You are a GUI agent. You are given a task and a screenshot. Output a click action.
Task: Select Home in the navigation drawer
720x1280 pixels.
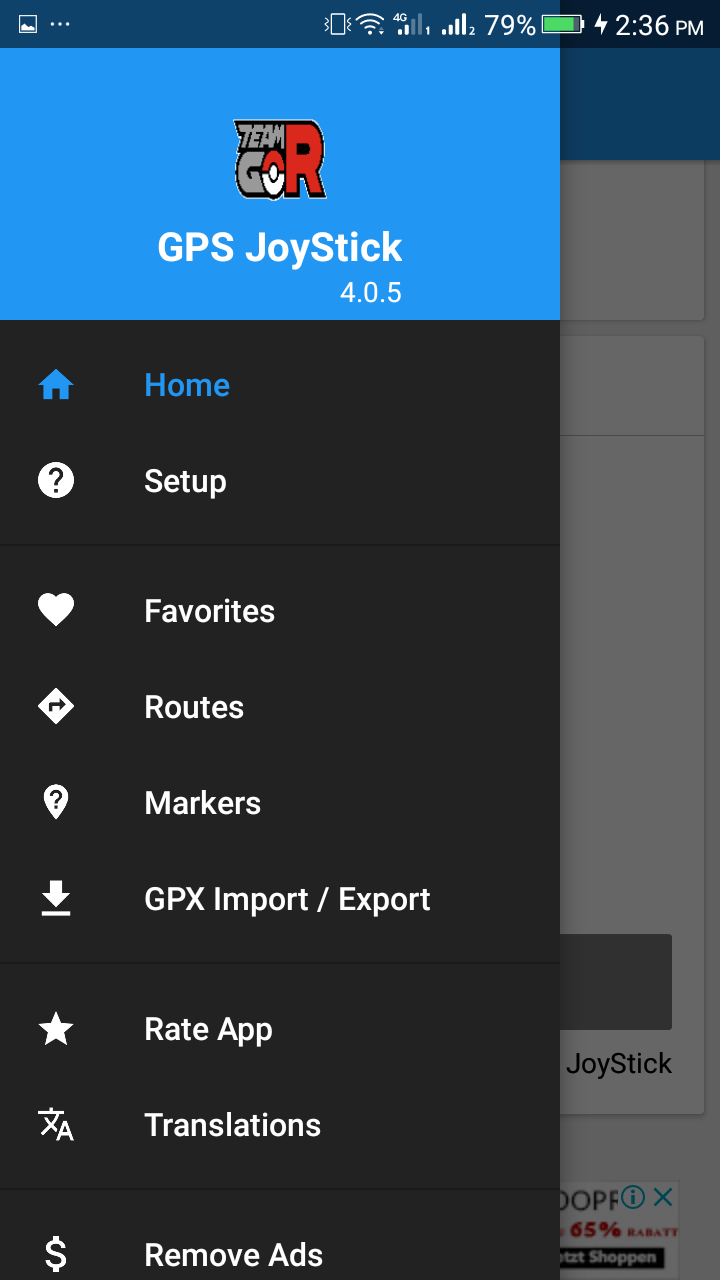tap(187, 385)
